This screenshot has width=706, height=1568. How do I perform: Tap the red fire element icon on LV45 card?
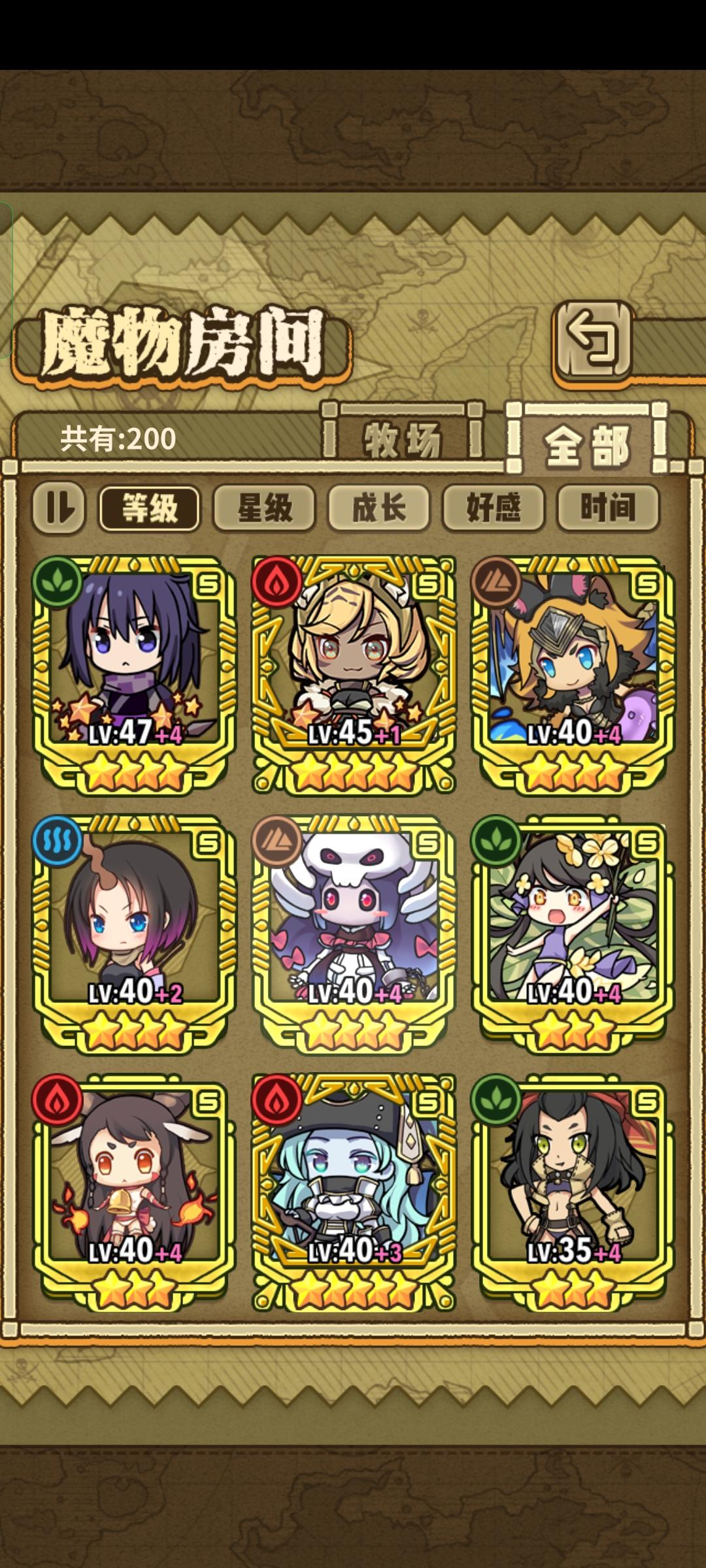coord(277,581)
